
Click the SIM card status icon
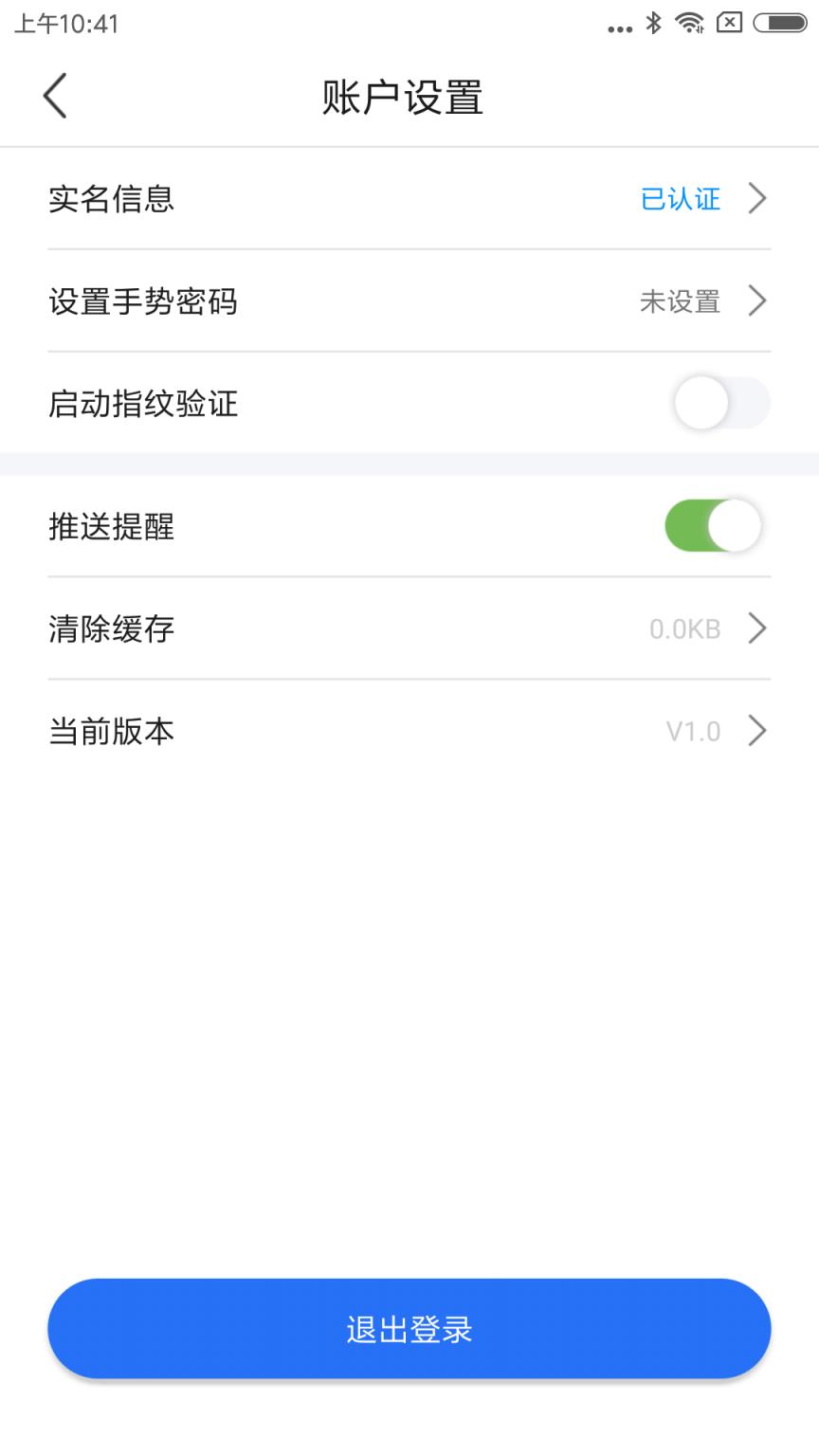[x=730, y=25]
